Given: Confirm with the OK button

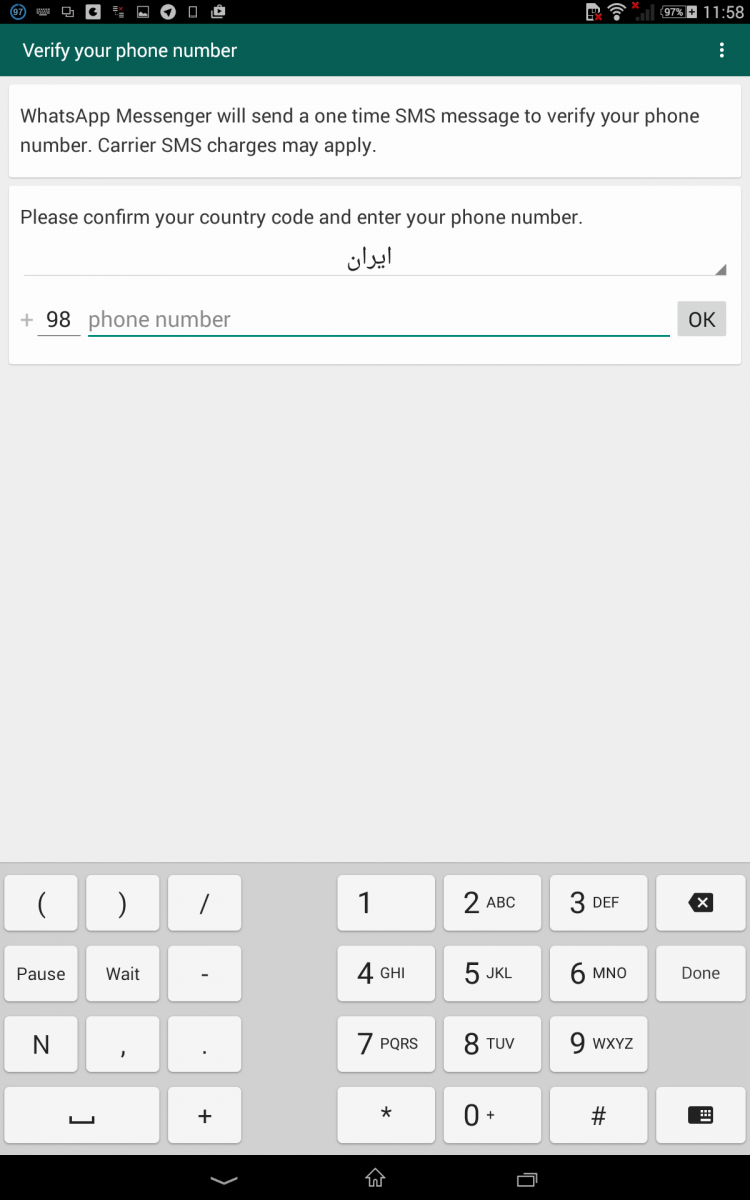Looking at the screenshot, I should 701,320.
